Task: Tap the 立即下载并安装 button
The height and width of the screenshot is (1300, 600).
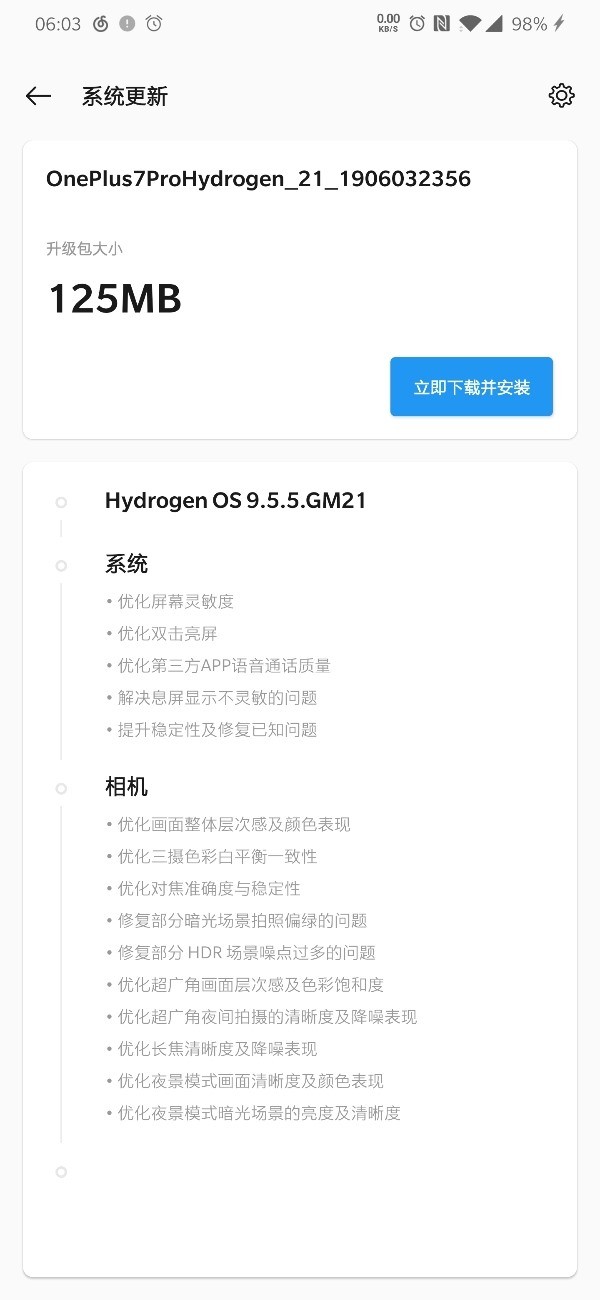Action: click(471, 387)
